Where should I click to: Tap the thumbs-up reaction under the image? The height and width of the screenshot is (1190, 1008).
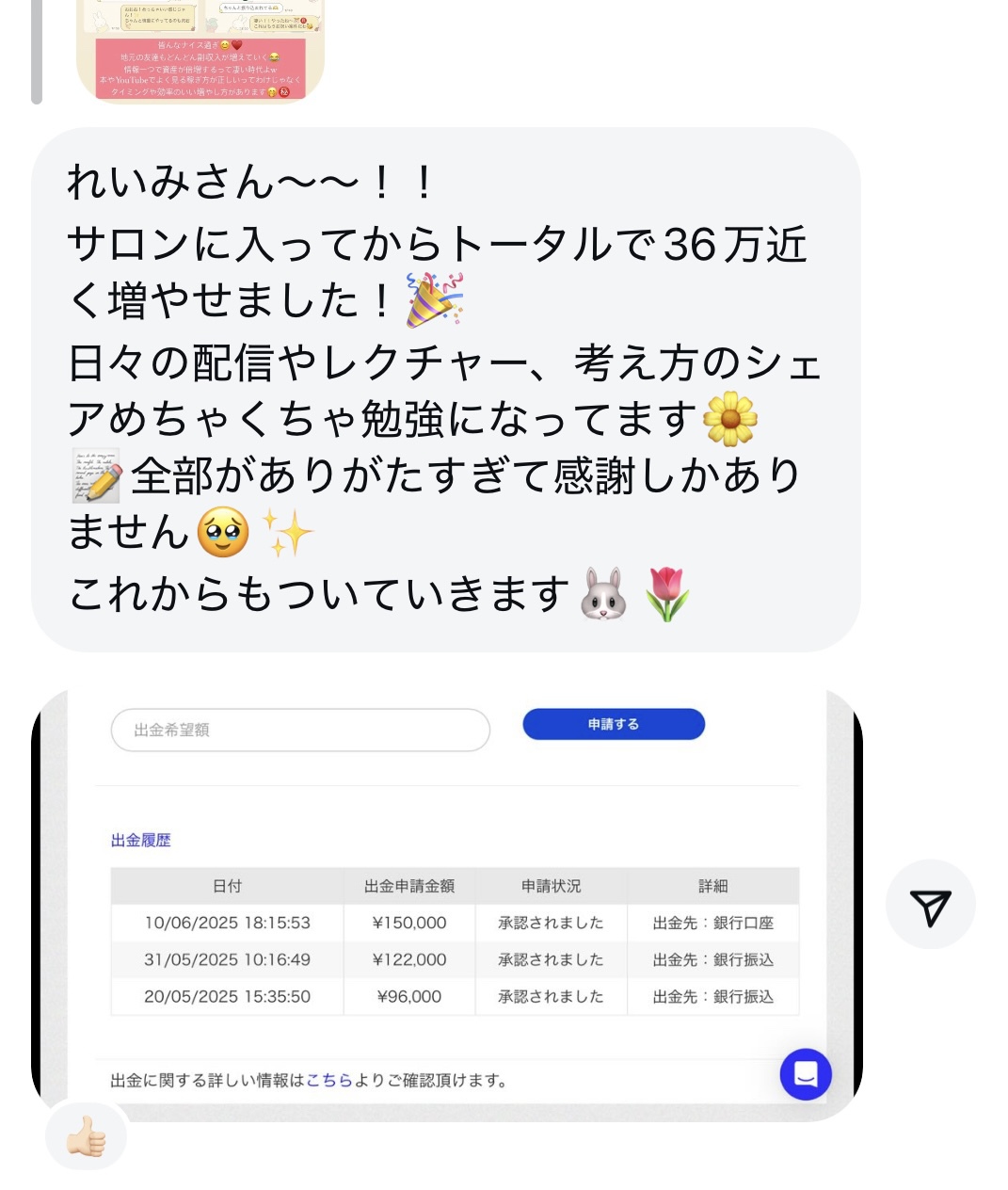coord(87,1136)
